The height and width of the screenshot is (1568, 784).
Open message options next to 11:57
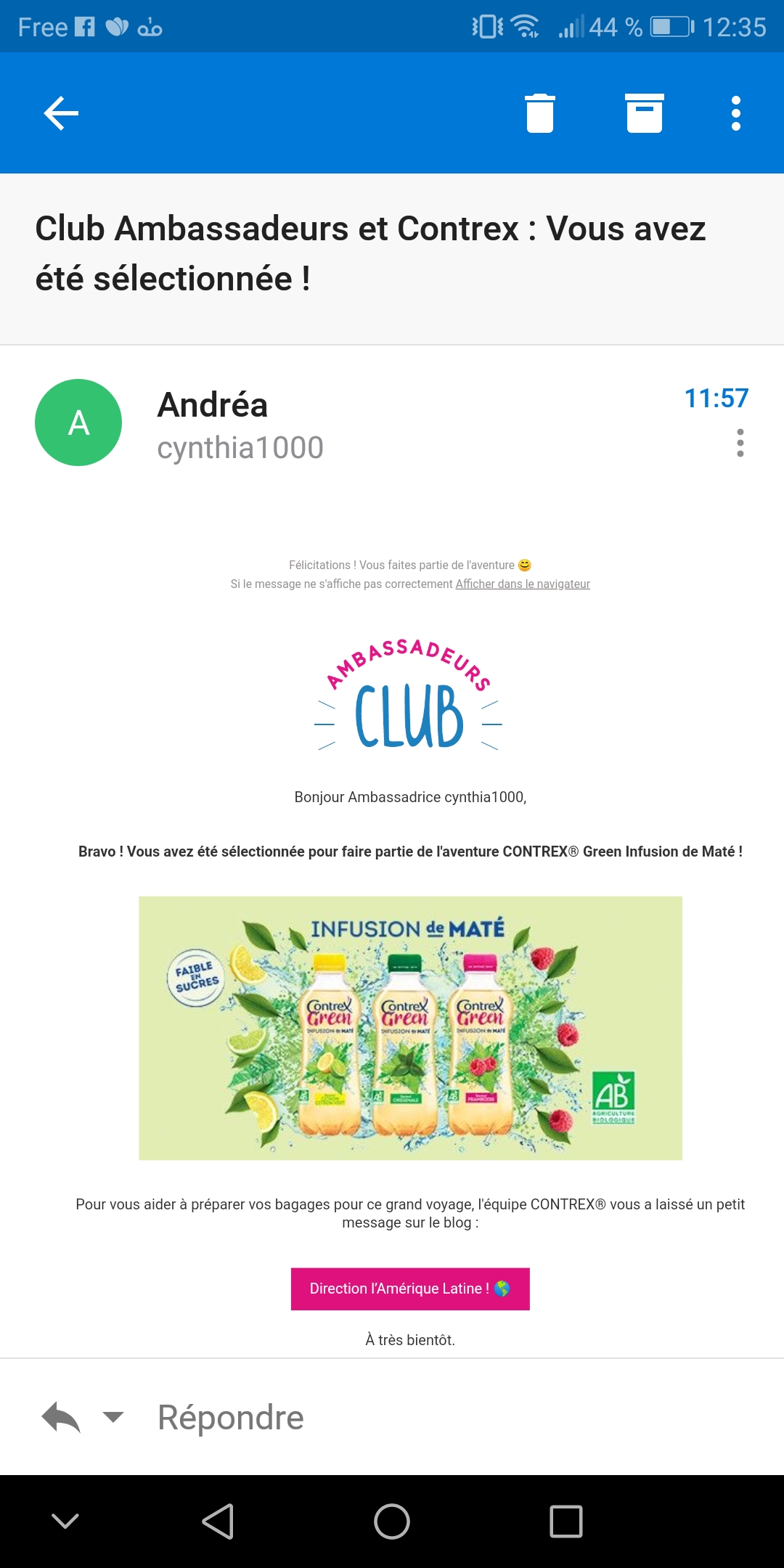click(740, 443)
